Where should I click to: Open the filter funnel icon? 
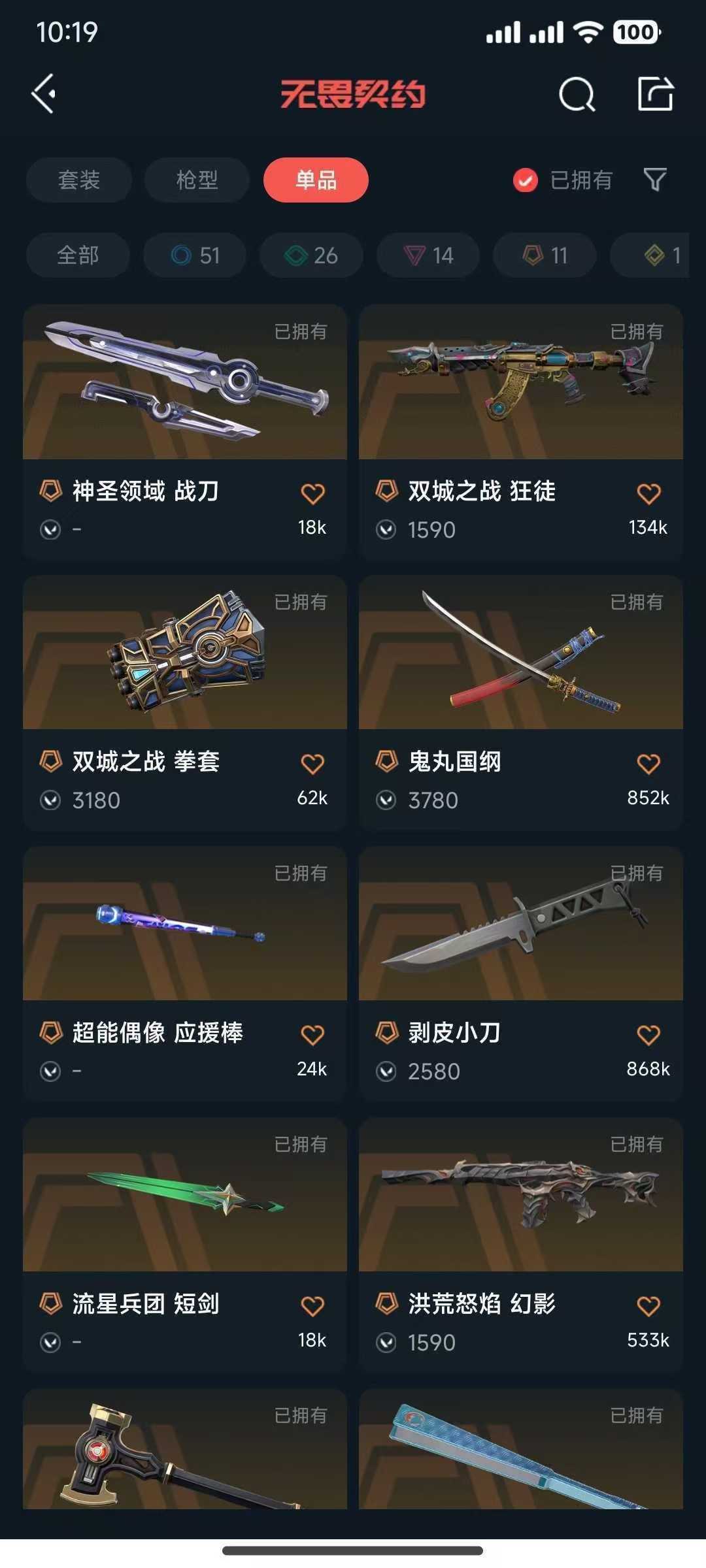click(x=654, y=180)
